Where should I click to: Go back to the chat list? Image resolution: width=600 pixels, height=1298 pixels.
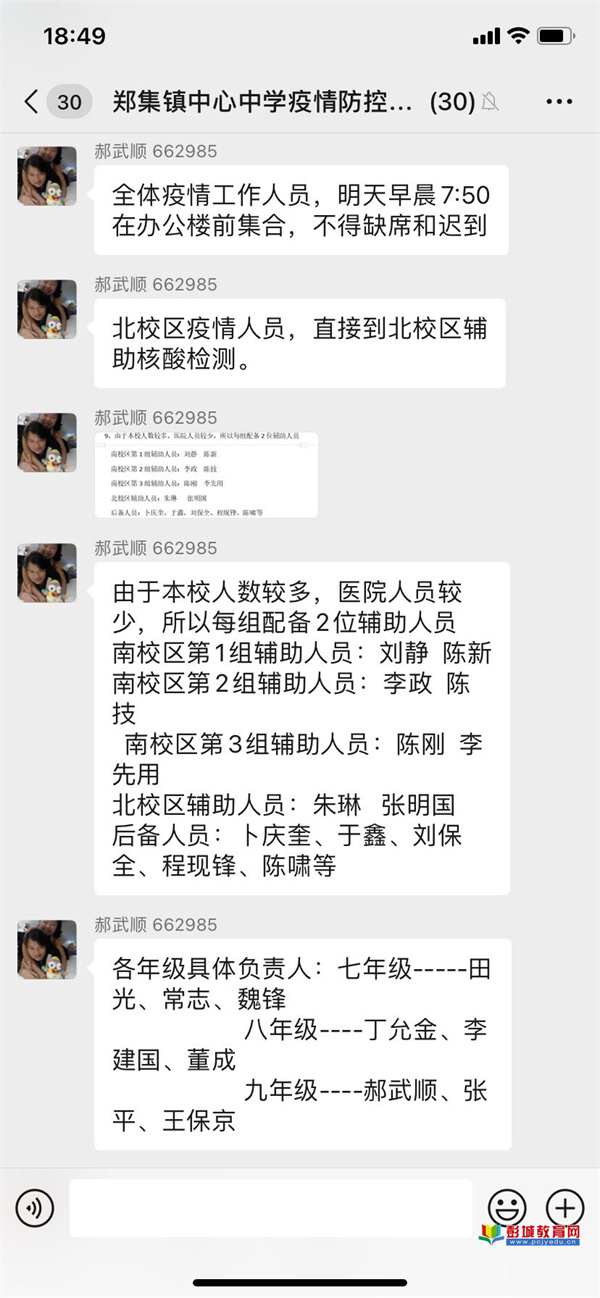pyautogui.click(x=32, y=101)
